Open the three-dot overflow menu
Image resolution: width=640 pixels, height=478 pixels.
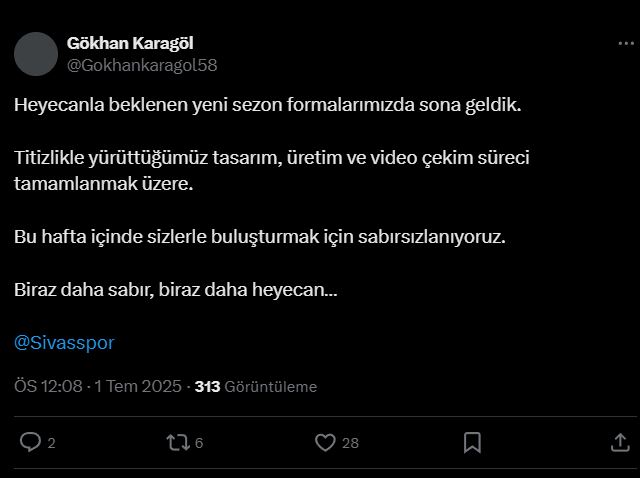coord(624,44)
